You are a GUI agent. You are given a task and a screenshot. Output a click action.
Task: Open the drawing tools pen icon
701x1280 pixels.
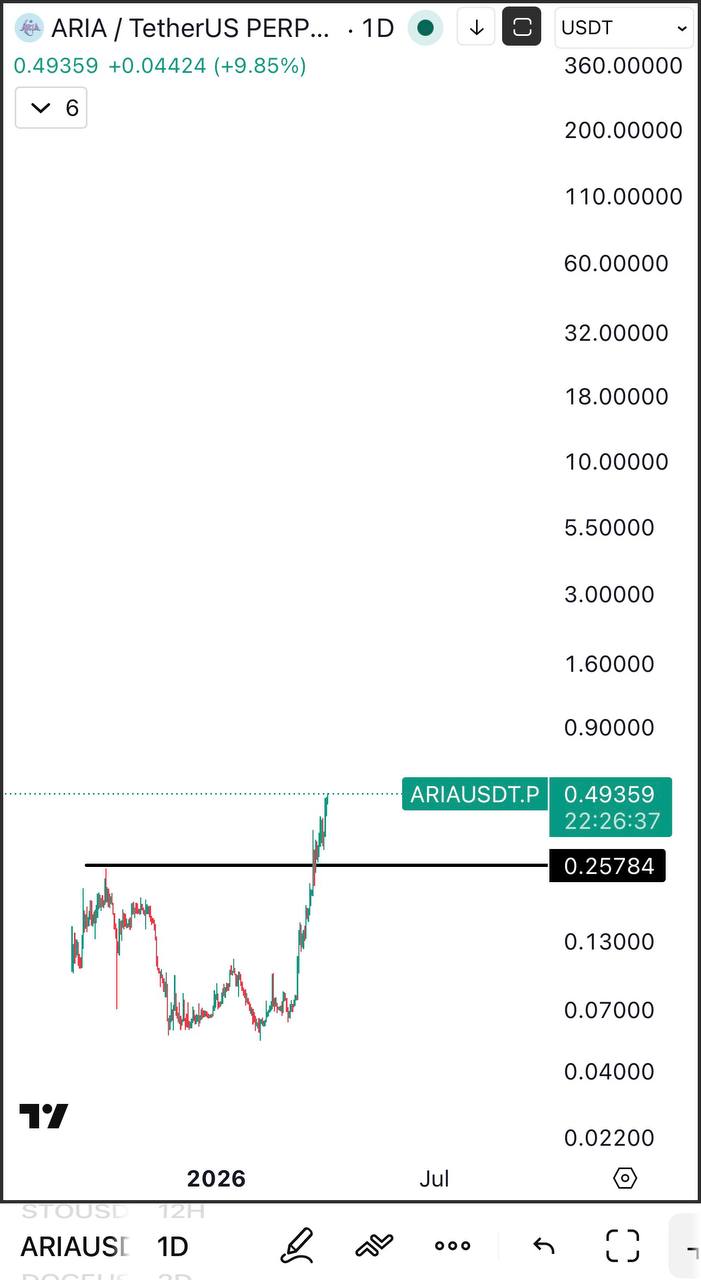click(x=296, y=1245)
